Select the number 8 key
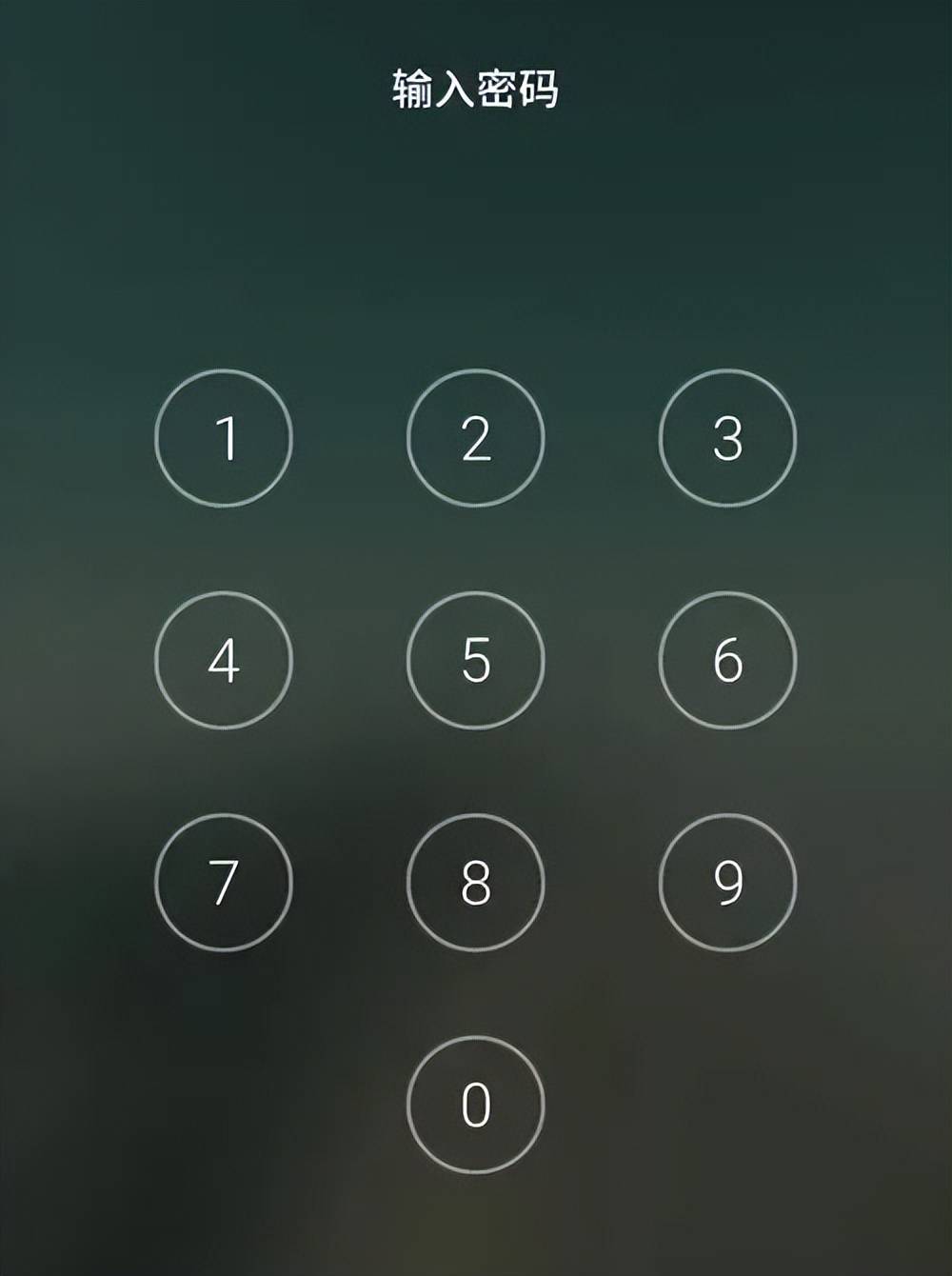The height and width of the screenshot is (1276, 952). [x=475, y=882]
